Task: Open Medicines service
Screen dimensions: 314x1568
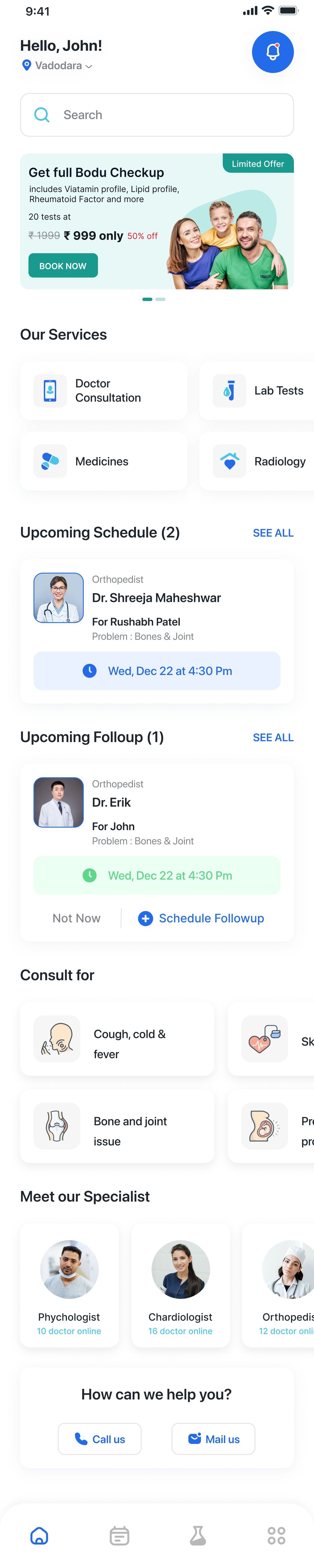Action: (104, 461)
